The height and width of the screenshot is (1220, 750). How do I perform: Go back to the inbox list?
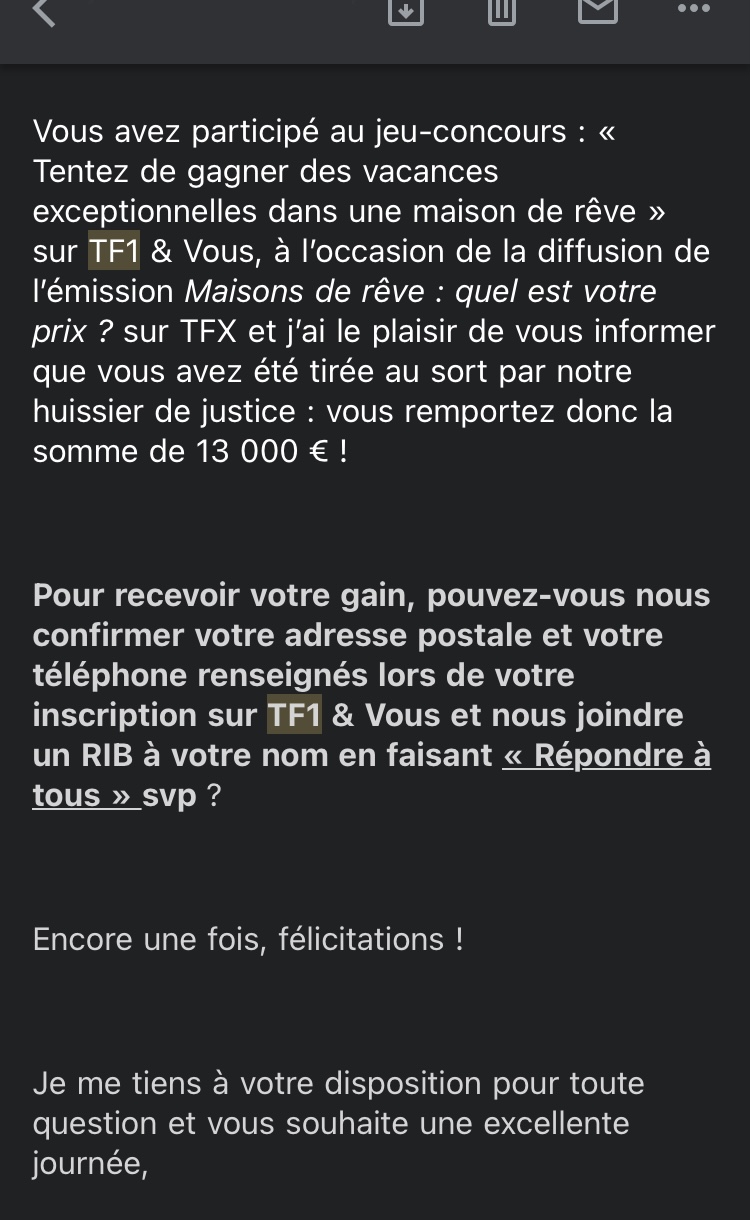click(45, 10)
